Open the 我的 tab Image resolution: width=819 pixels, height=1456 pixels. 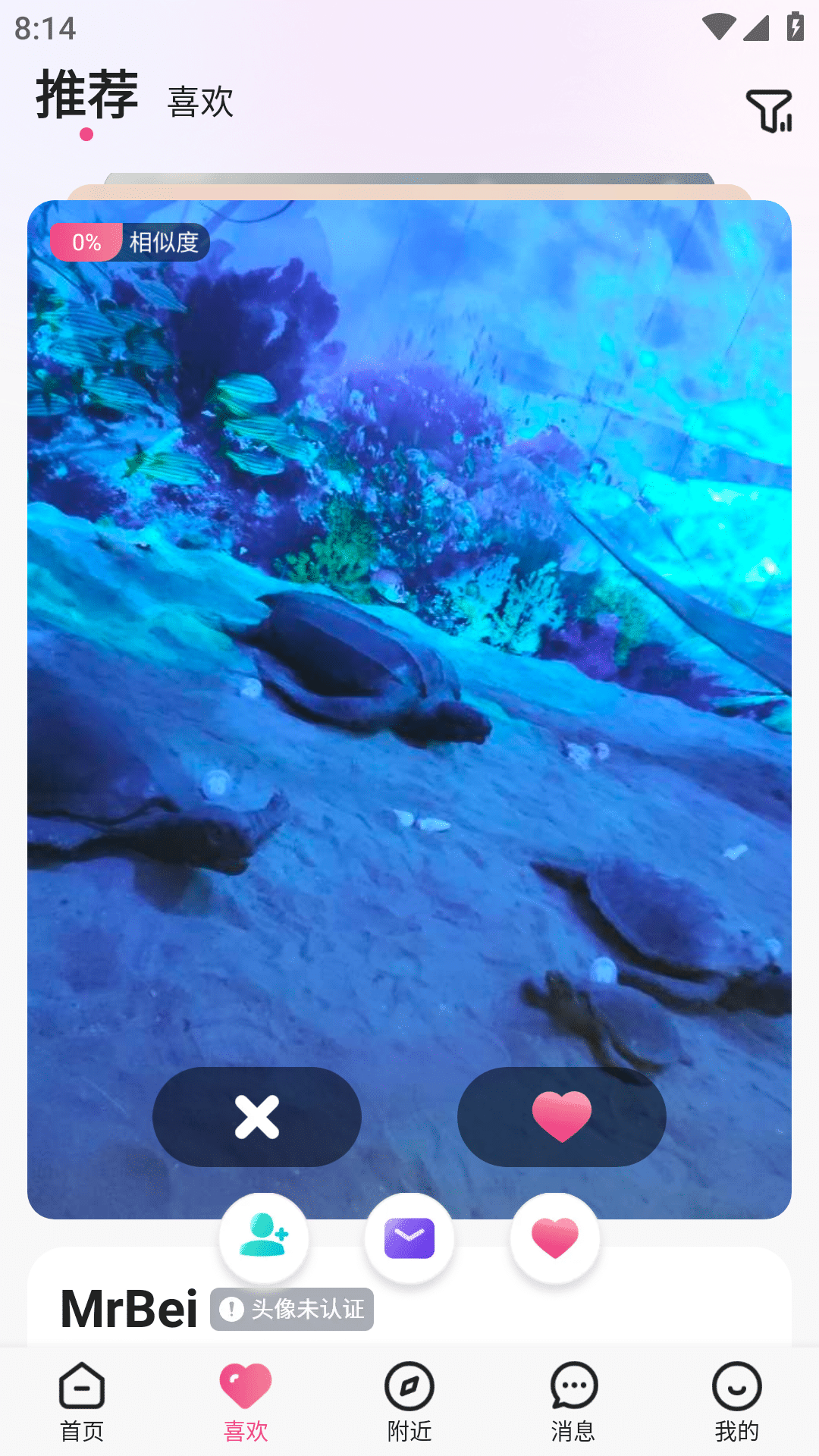click(x=737, y=1401)
